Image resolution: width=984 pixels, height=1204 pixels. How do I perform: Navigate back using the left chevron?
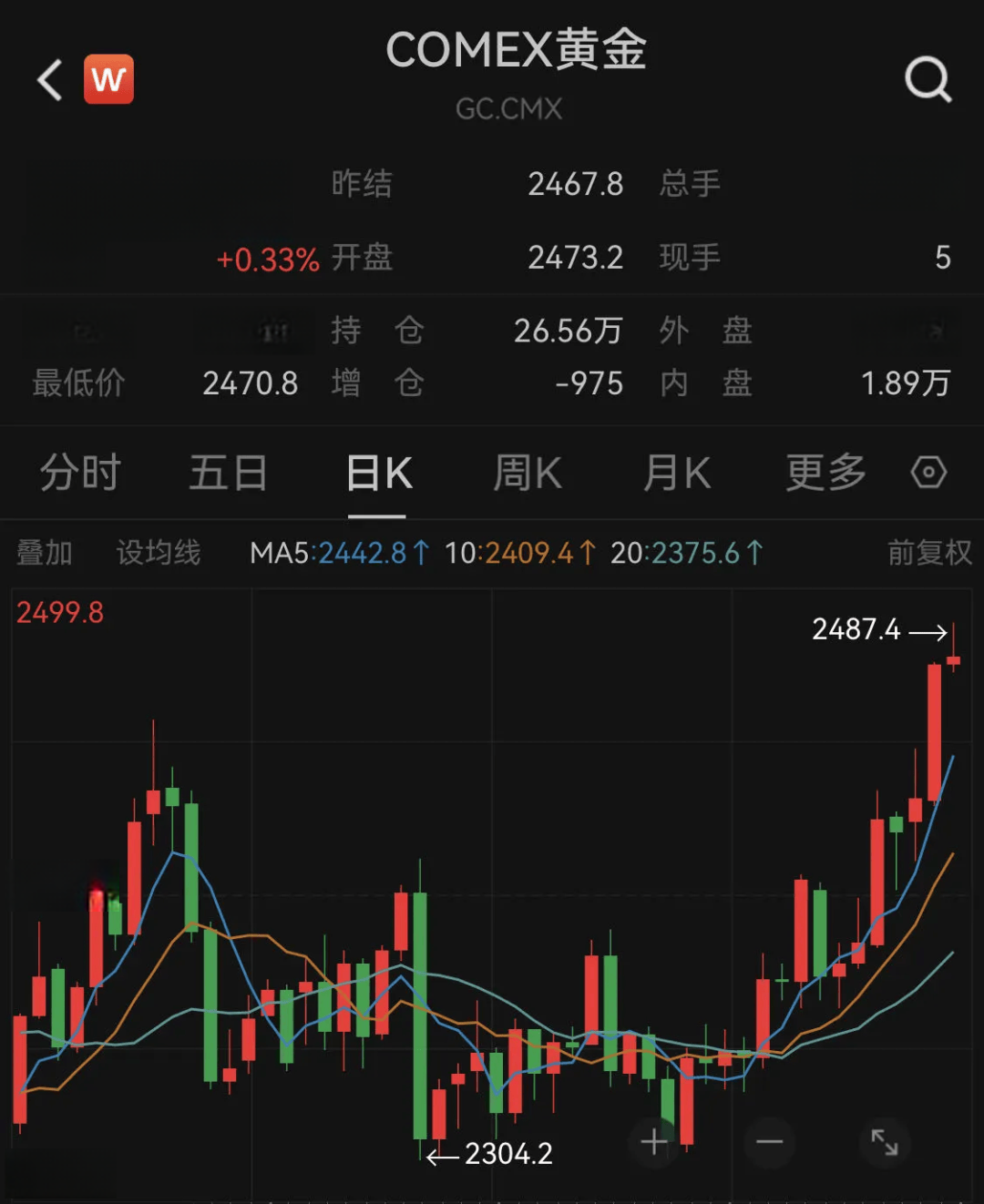pos(47,80)
